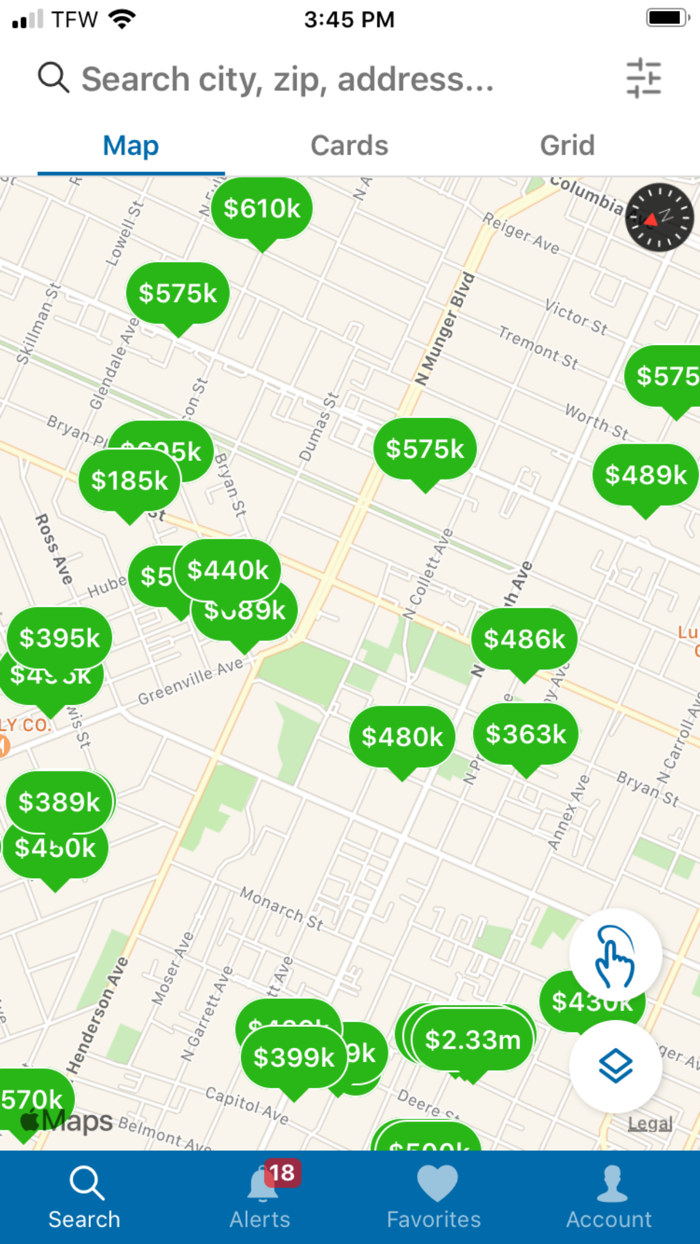Open the $399k listing pin

294,1058
